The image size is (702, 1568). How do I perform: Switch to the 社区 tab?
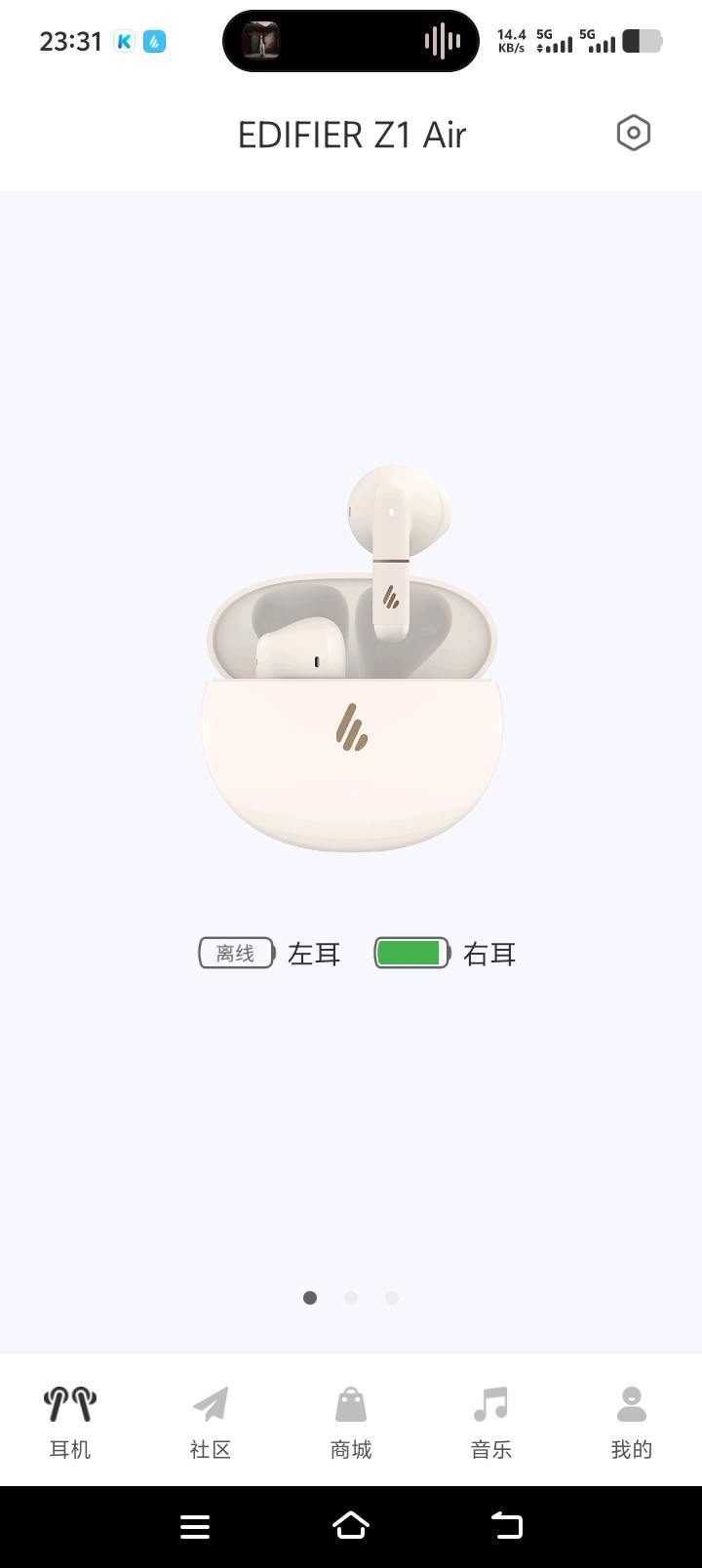tap(211, 1422)
